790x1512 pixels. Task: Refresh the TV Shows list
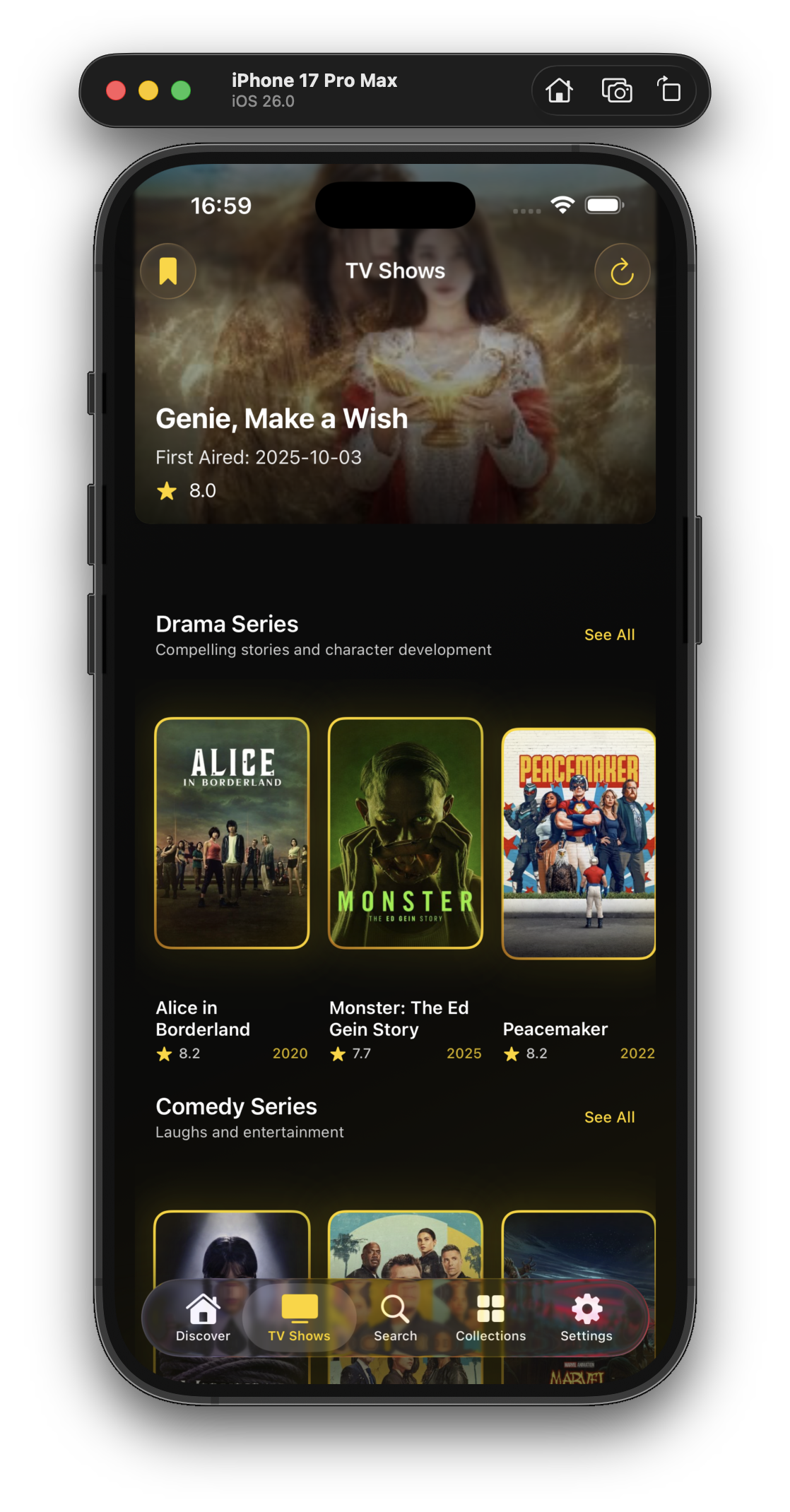tap(622, 271)
